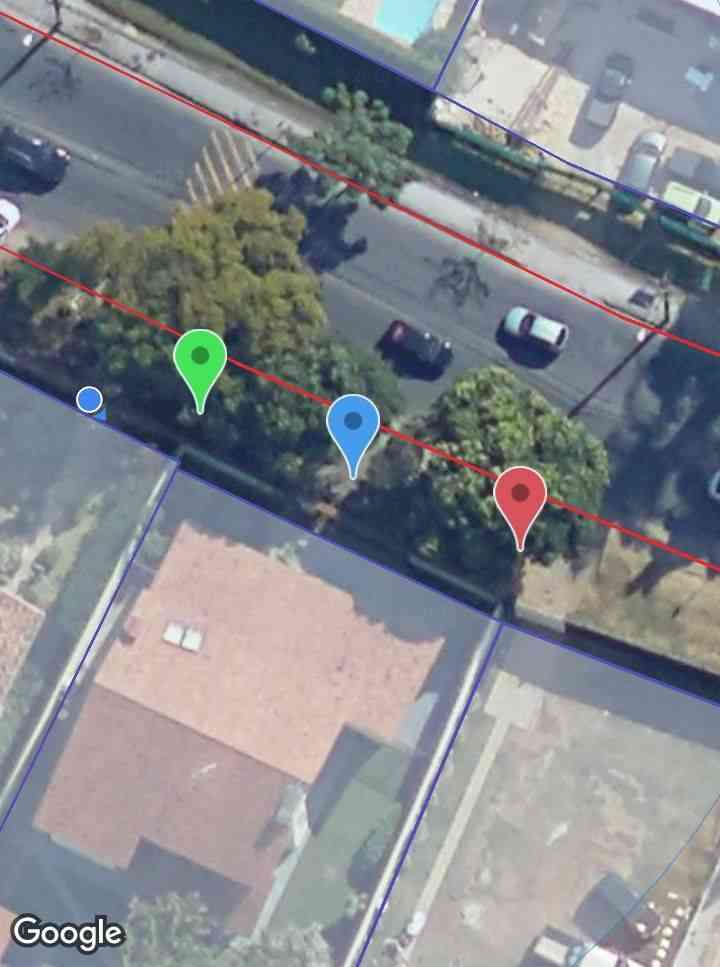The width and height of the screenshot is (720, 967).
Task: Tap the green map marker
Action: click(200, 359)
